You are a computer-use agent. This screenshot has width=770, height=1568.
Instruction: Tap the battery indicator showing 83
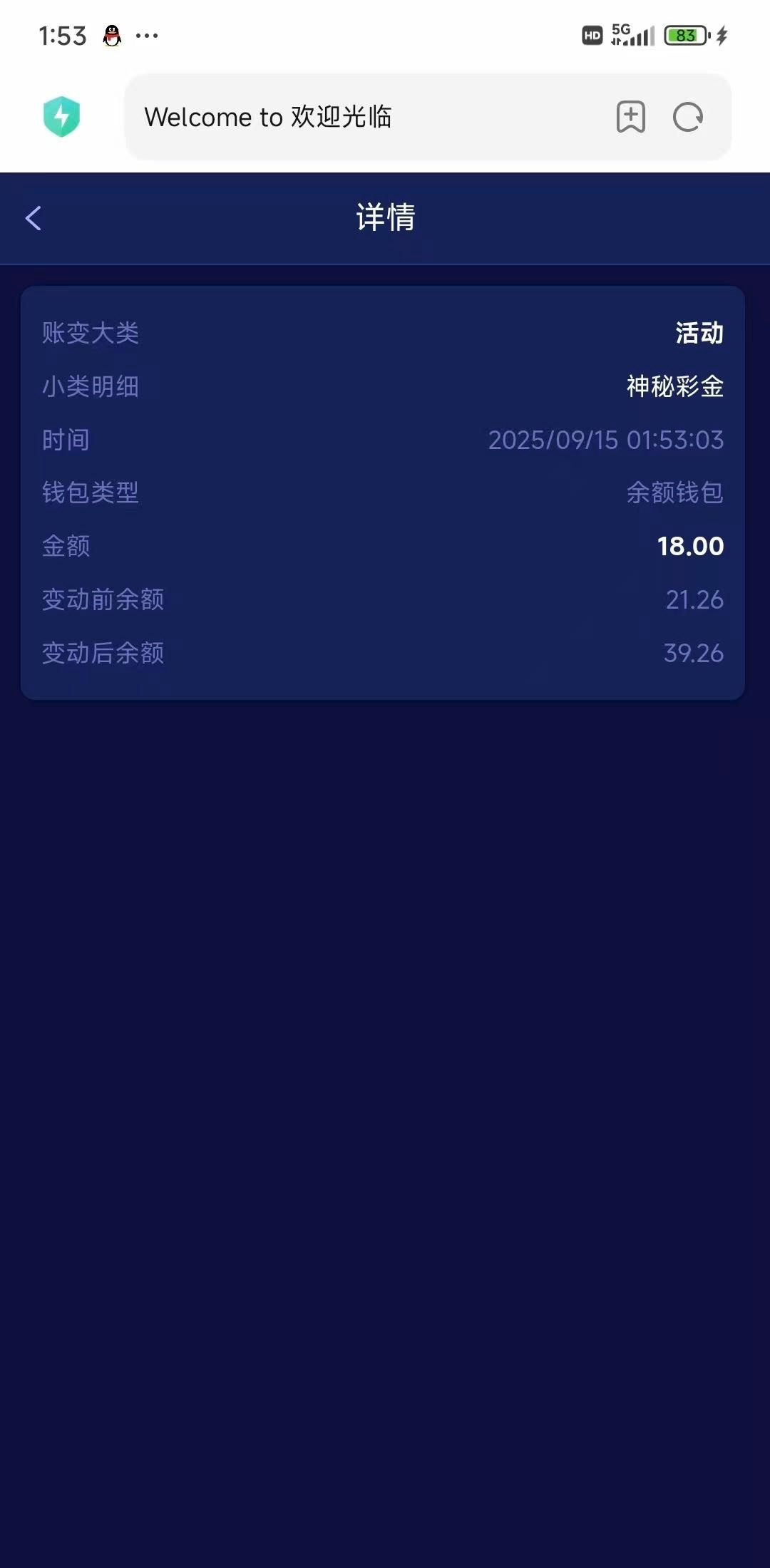point(683,34)
